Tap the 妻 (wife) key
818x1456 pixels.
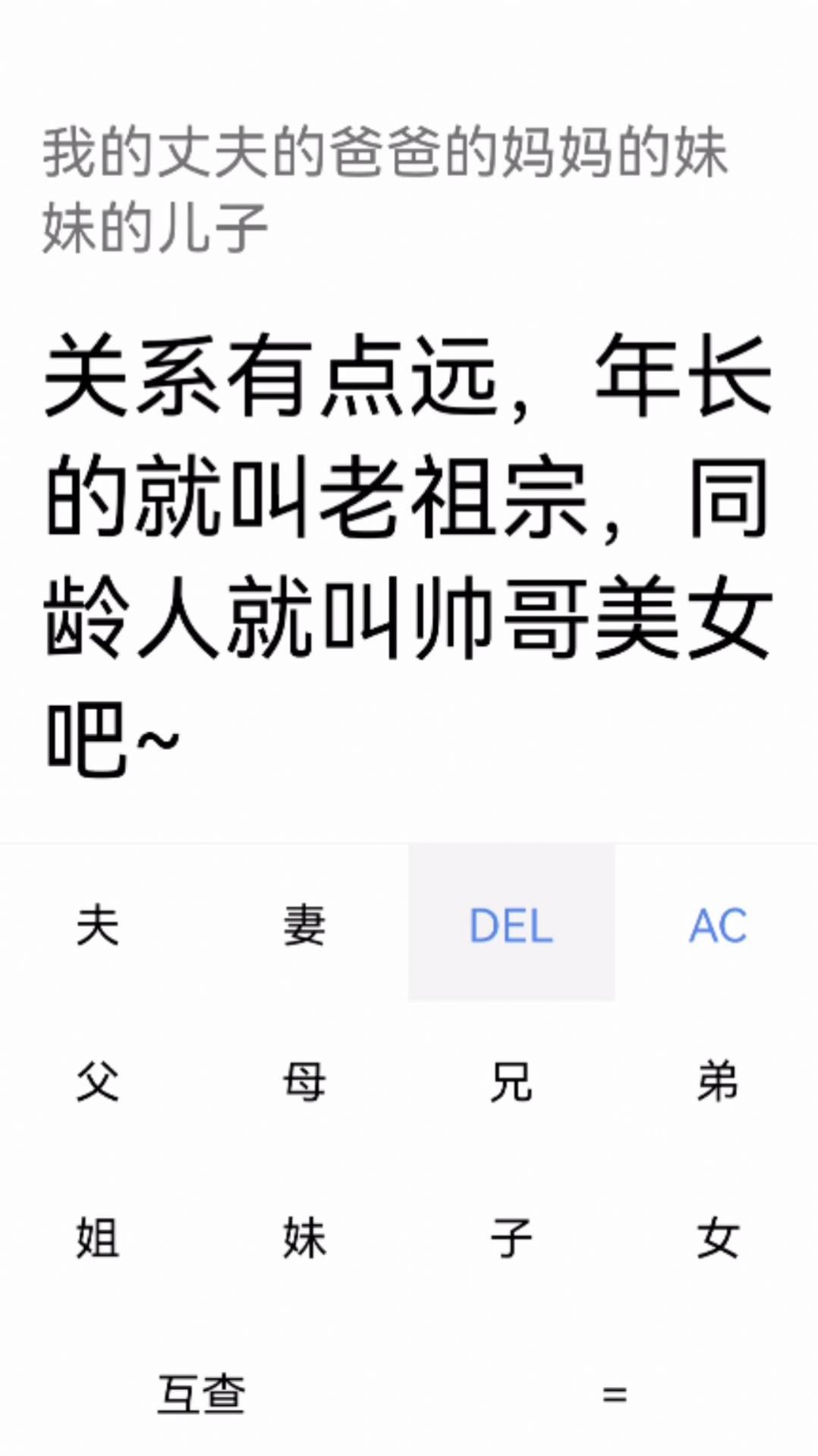click(305, 925)
